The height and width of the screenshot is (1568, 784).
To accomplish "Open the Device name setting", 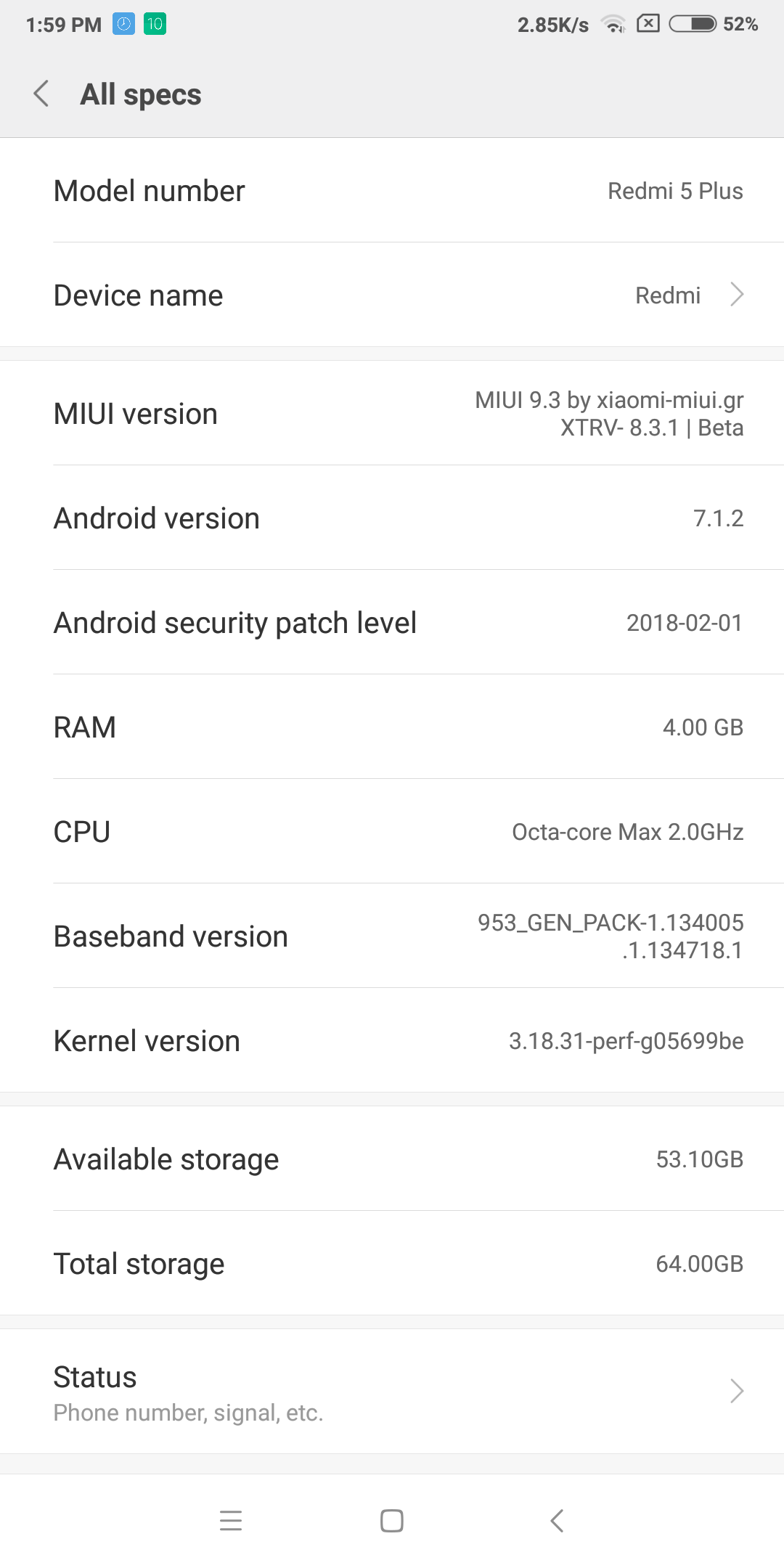I will 392,295.
